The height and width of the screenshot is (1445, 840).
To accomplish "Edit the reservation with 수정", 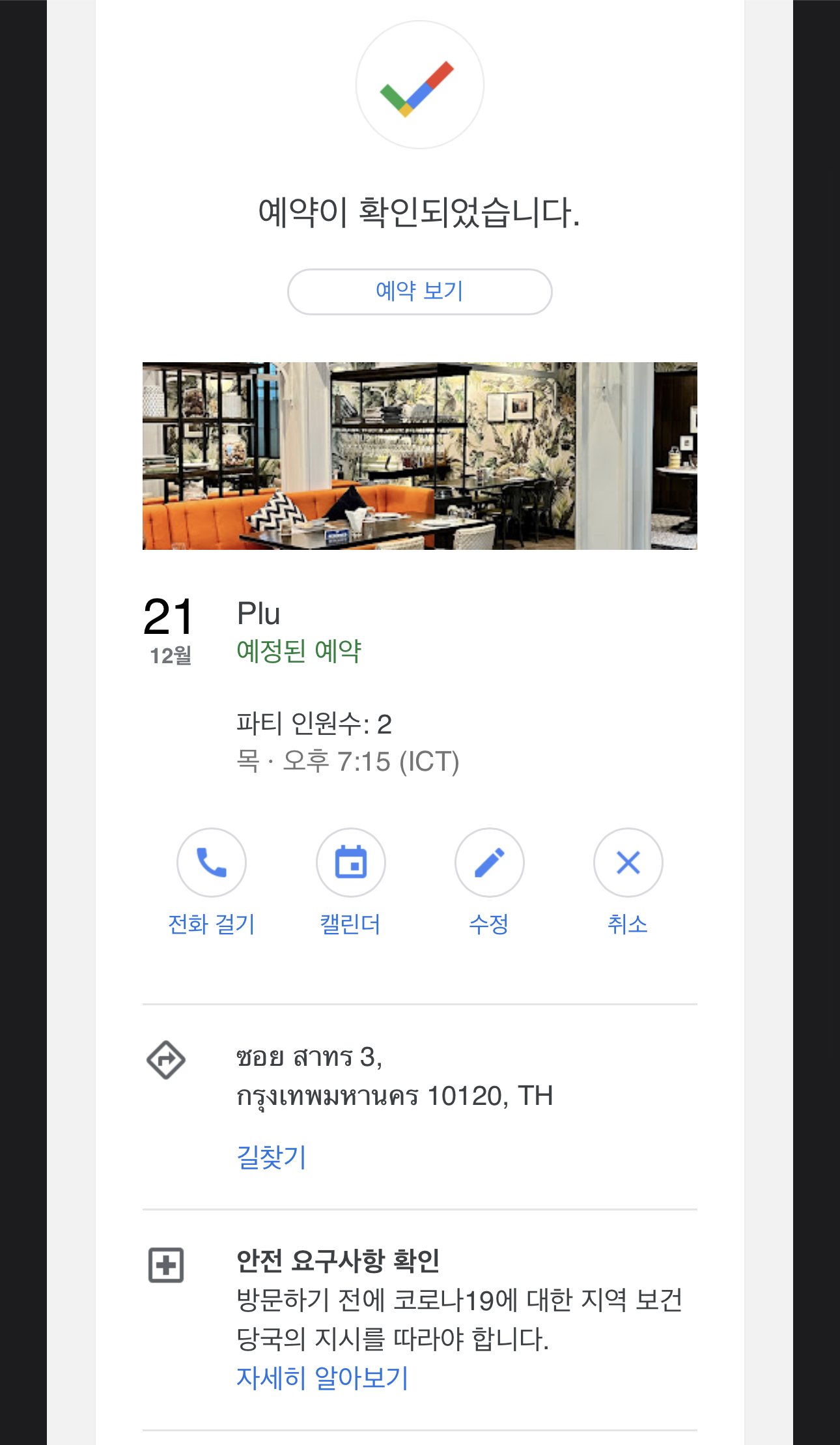I will 489,863.
